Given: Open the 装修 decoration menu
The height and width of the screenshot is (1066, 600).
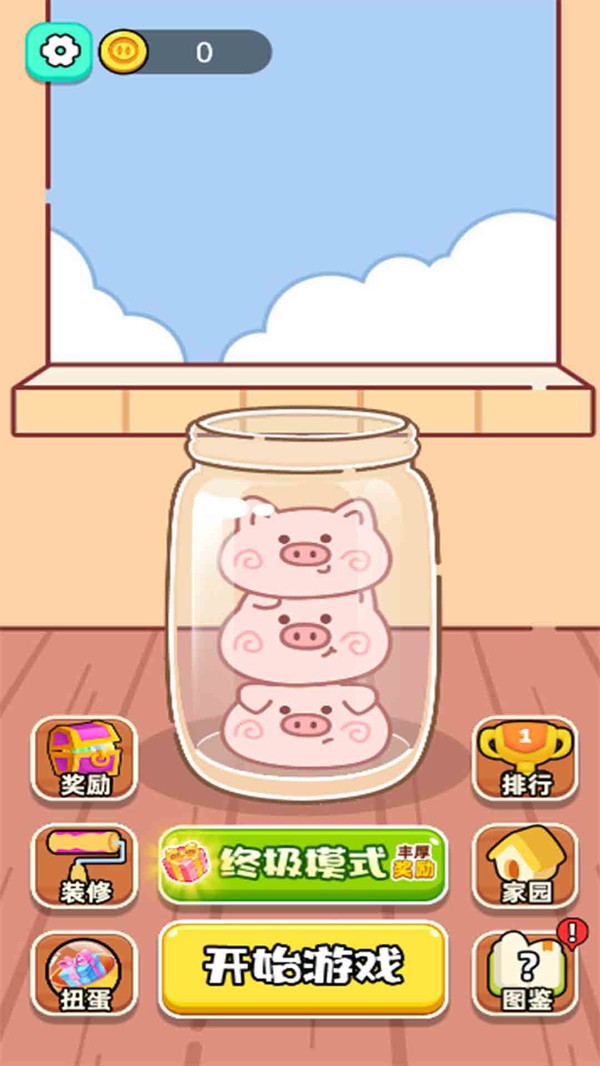Looking at the screenshot, I should [x=84, y=866].
